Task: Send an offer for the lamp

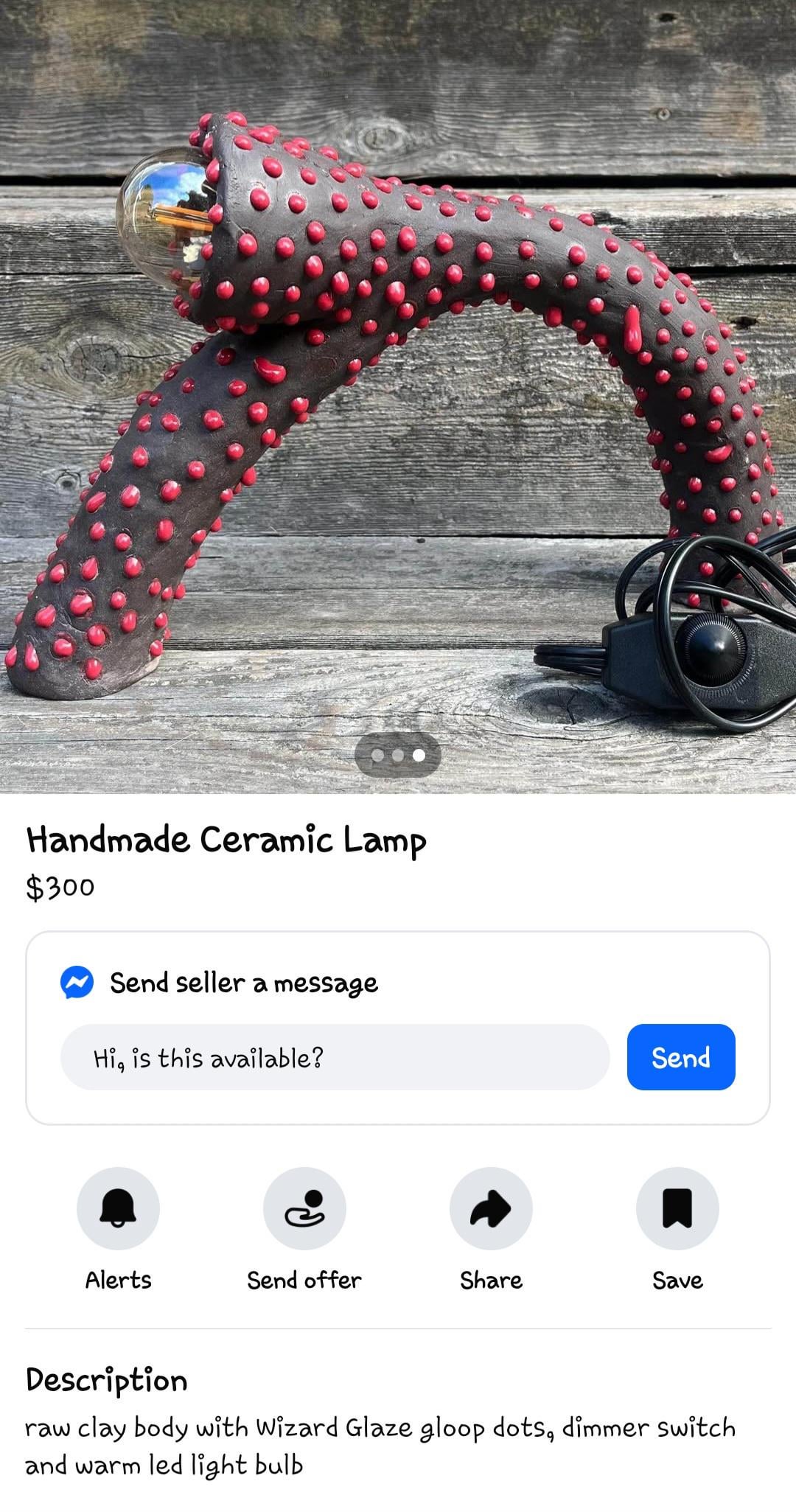Action: pos(304,1208)
